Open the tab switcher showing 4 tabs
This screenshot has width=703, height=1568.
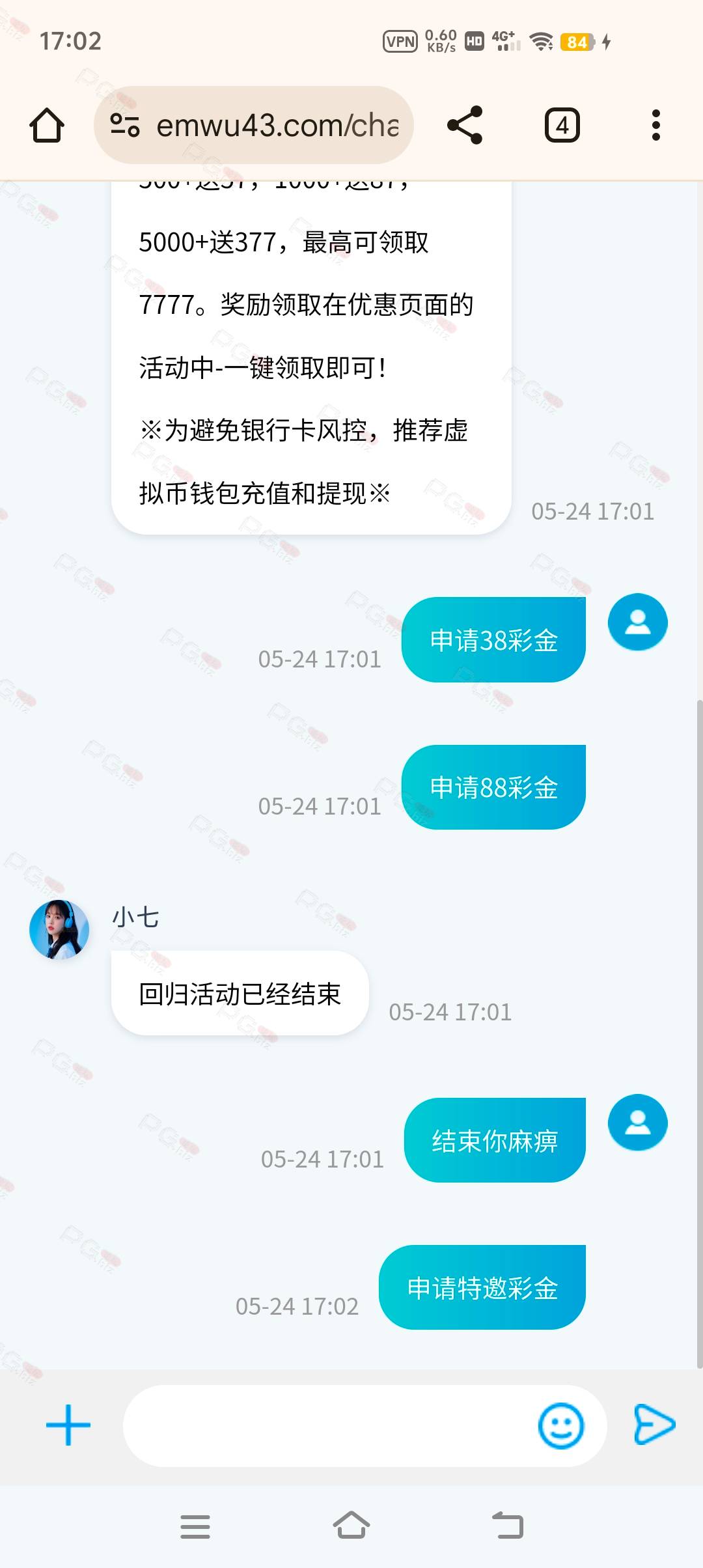[562, 125]
